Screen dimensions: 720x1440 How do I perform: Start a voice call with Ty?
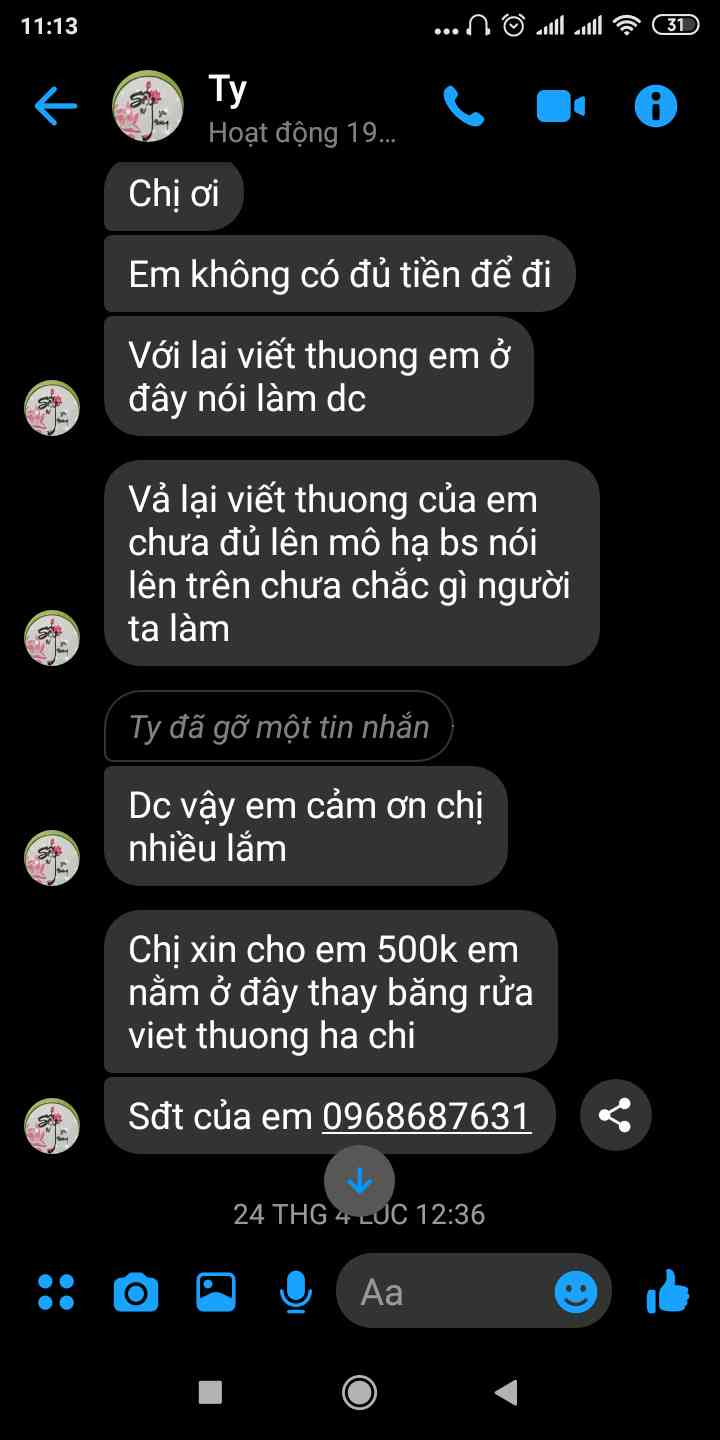tap(463, 106)
